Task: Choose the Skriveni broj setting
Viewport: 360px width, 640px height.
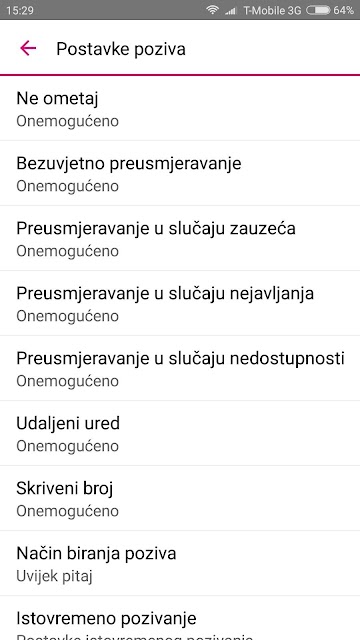Action: [180, 498]
